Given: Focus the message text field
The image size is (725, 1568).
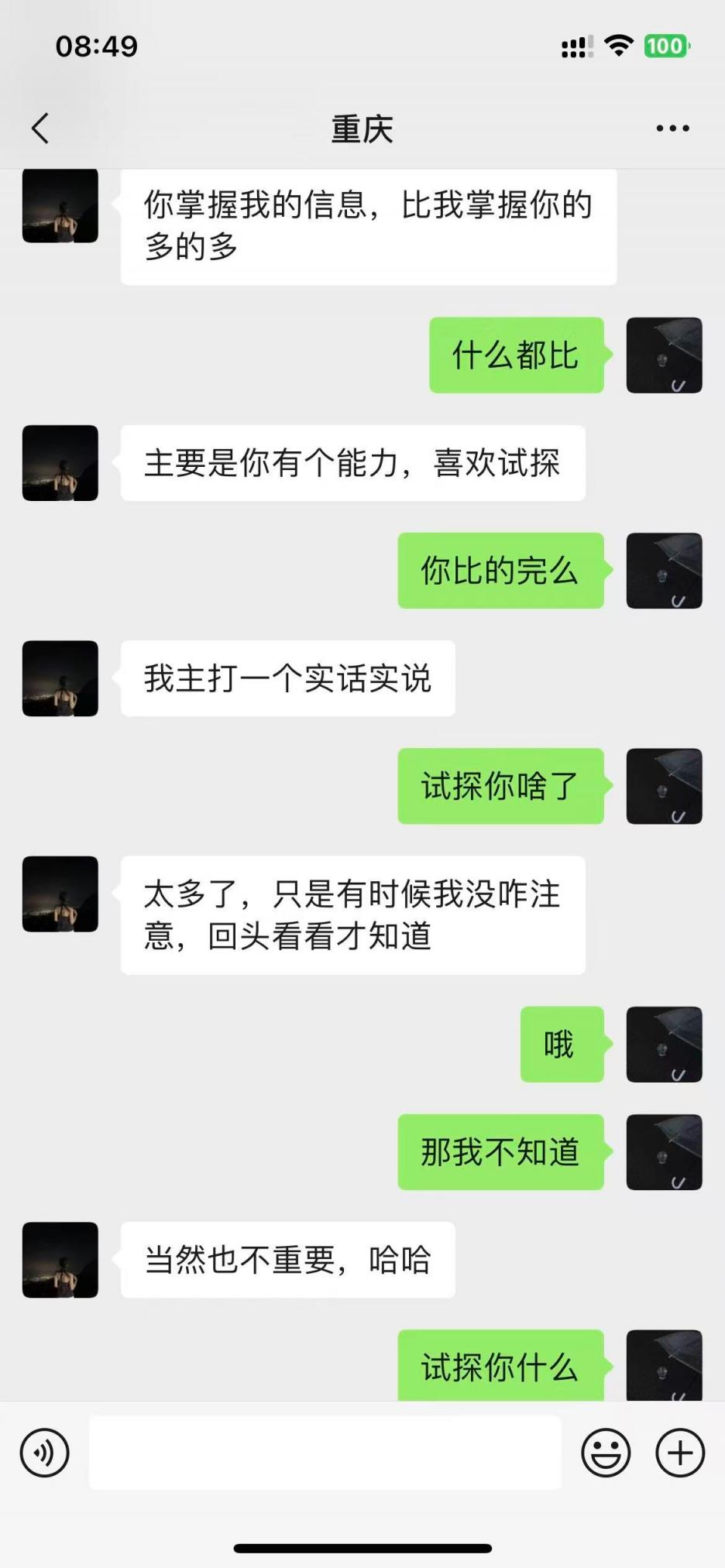Looking at the screenshot, I should pos(325,1453).
